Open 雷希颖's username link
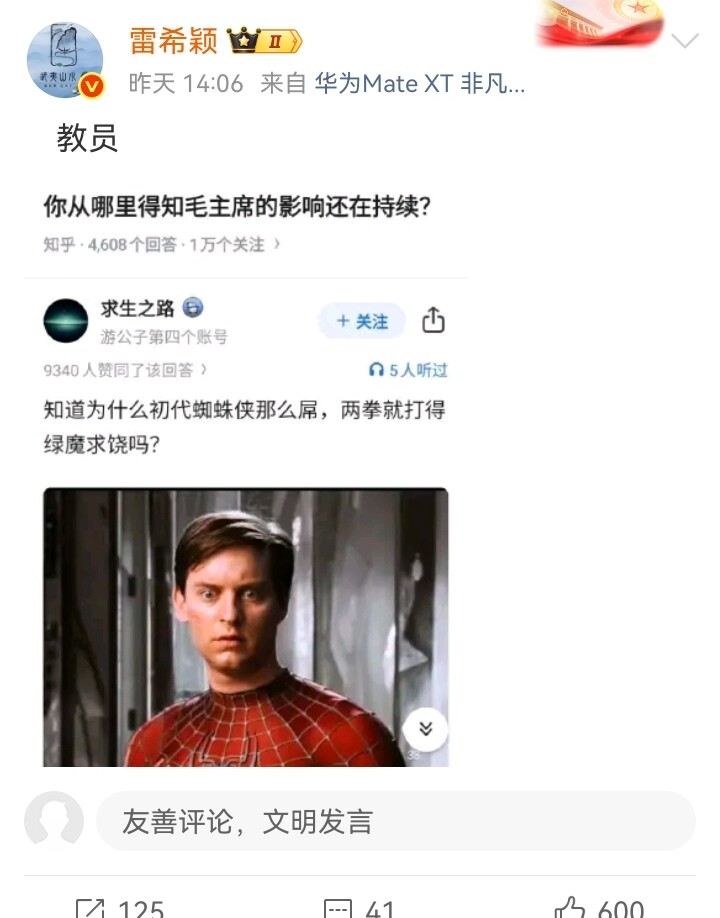Image resolution: width=720 pixels, height=918 pixels. point(173,40)
